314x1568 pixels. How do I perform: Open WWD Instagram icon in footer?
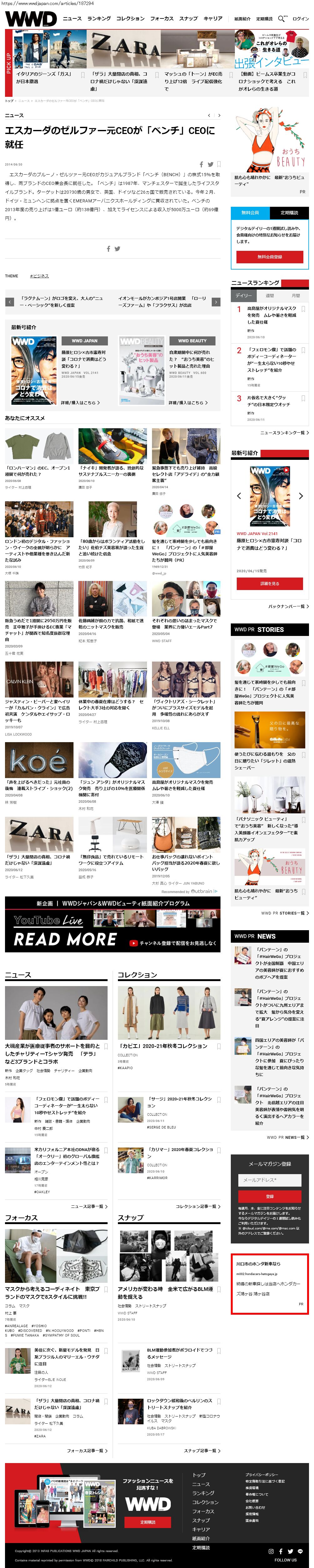[271, 1551]
